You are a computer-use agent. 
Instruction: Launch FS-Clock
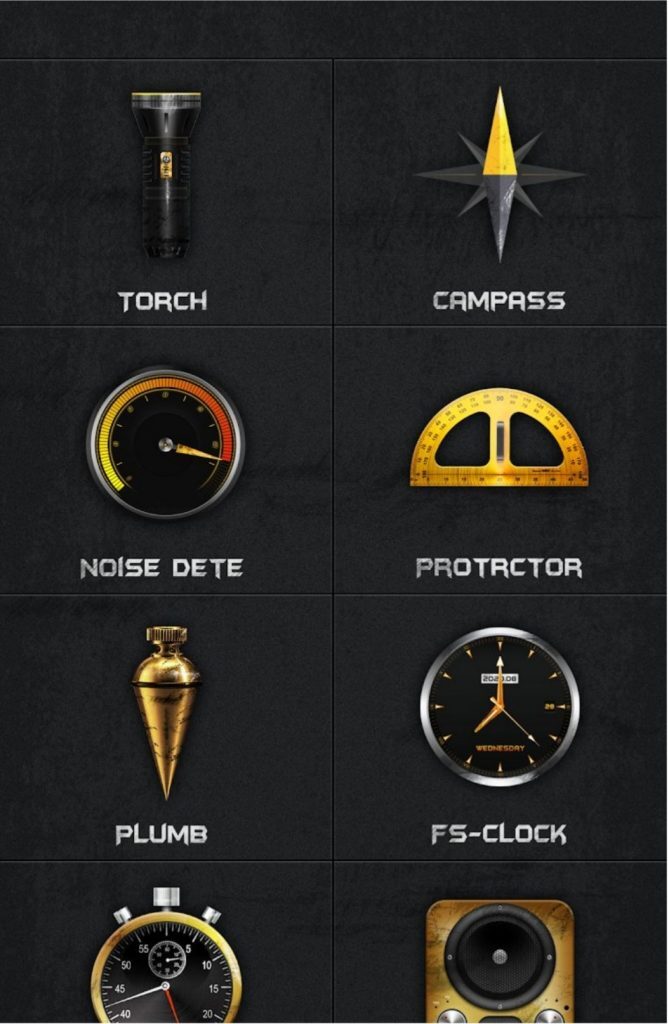click(x=501, y=727)
